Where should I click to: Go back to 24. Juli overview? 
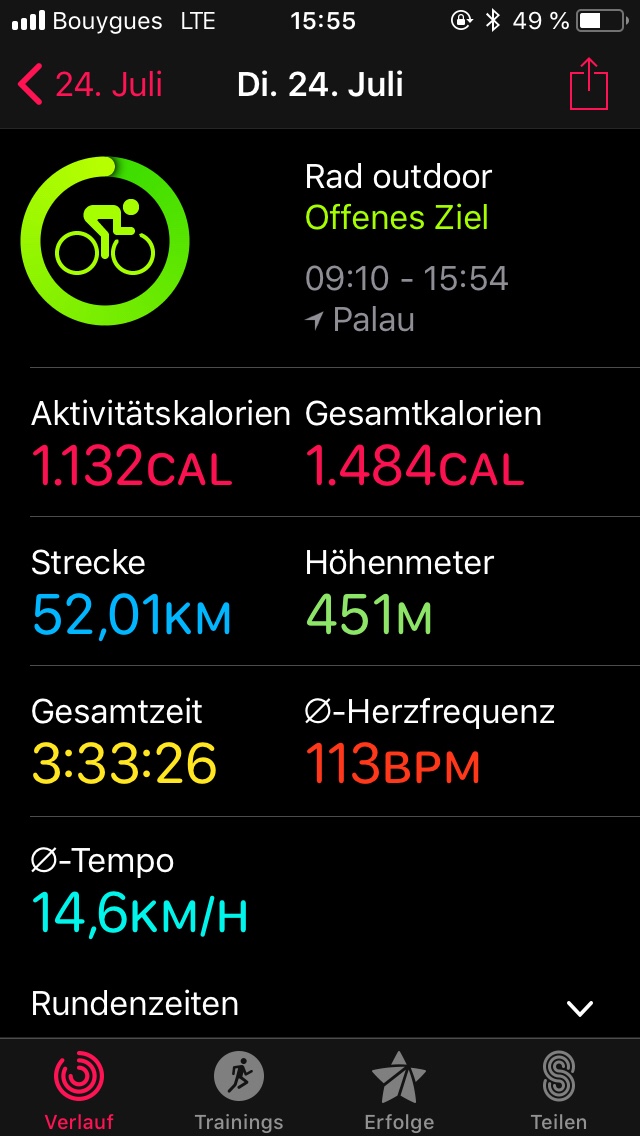click(x=90, y=85)
